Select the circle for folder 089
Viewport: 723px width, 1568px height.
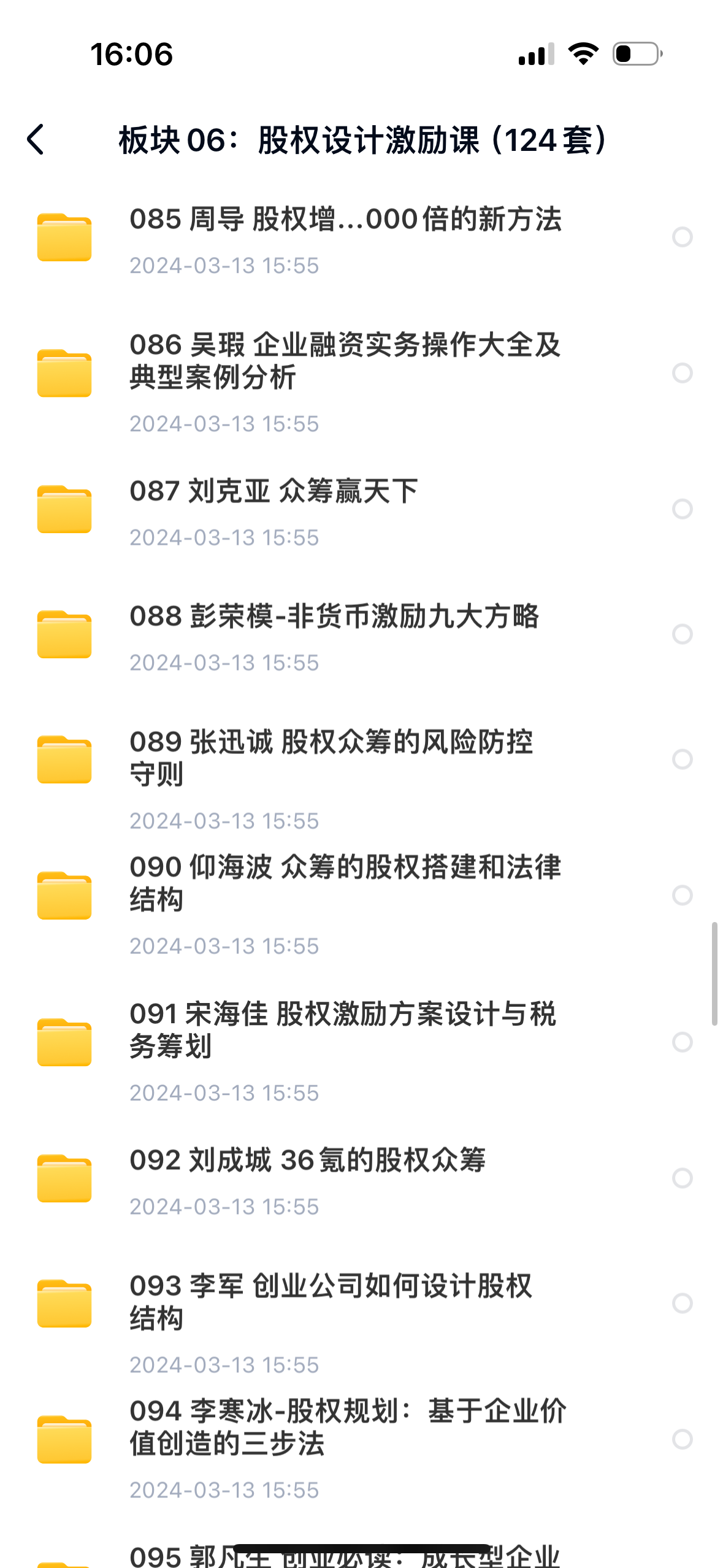(x=682, y=759)
